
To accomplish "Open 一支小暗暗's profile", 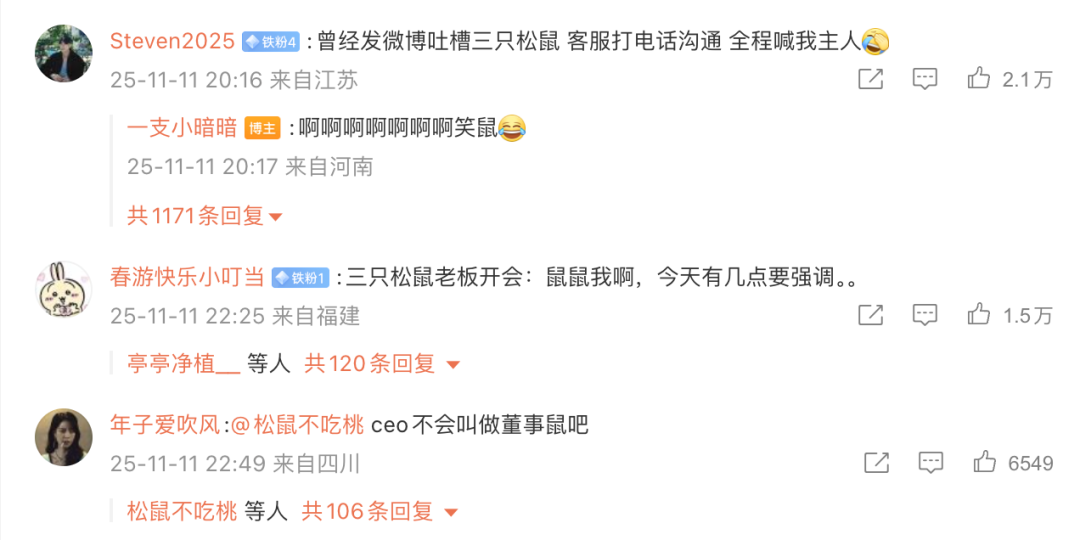I will [182, 128].
